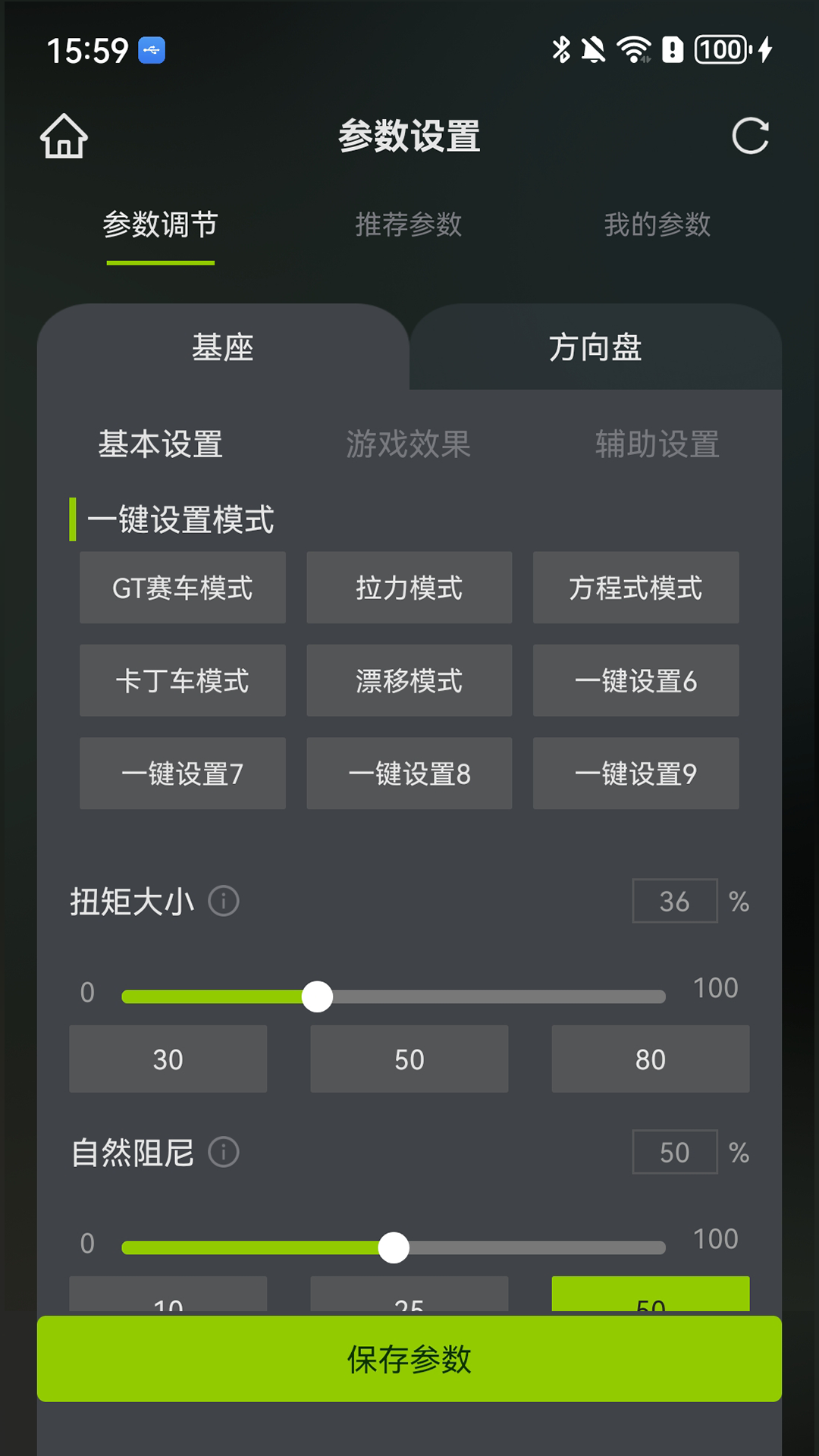Set torque quickly to 80
The width and height of the screenshot is (819, 1456).
tap(650, 1059)
